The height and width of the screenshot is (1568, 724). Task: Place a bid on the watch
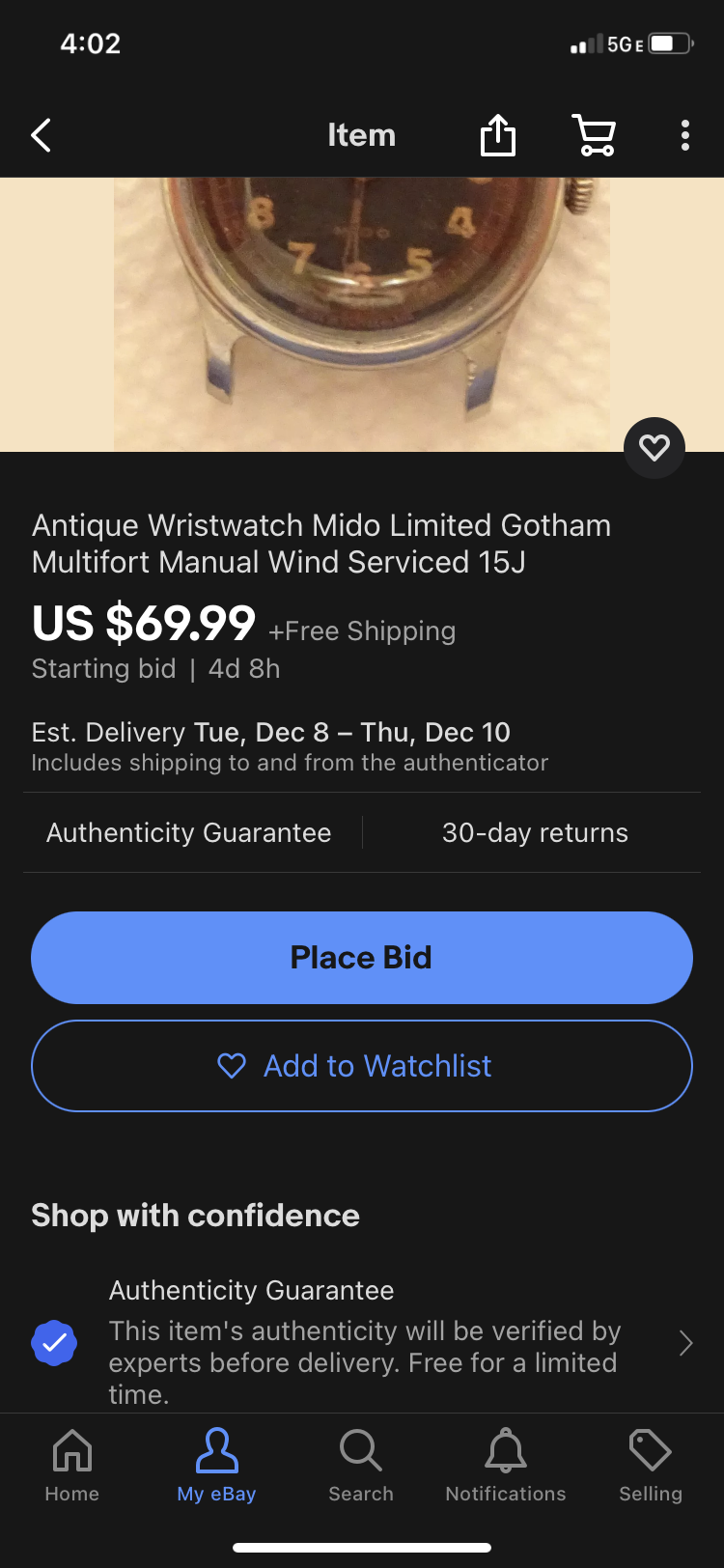coord(362,958)
